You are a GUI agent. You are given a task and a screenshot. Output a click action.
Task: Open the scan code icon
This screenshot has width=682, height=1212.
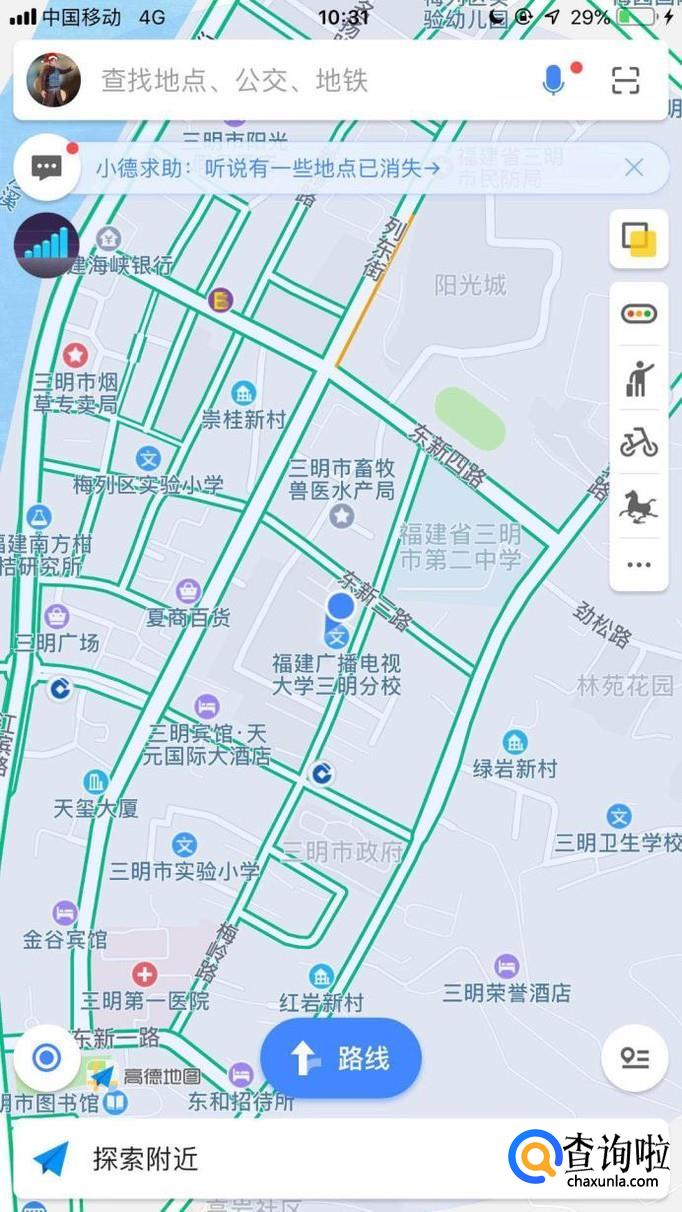click(626, 80)
